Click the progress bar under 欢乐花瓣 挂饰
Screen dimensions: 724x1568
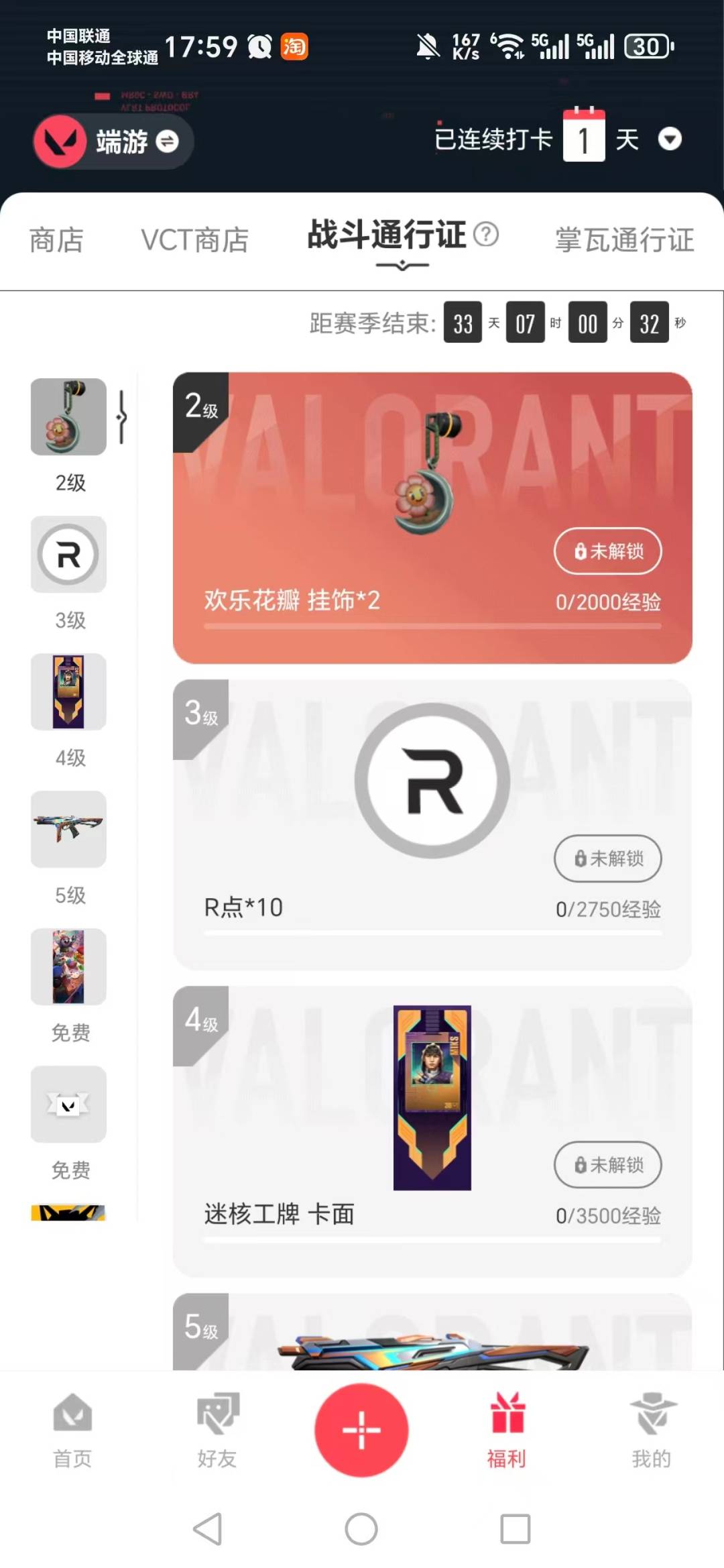[x=434, y=625]
